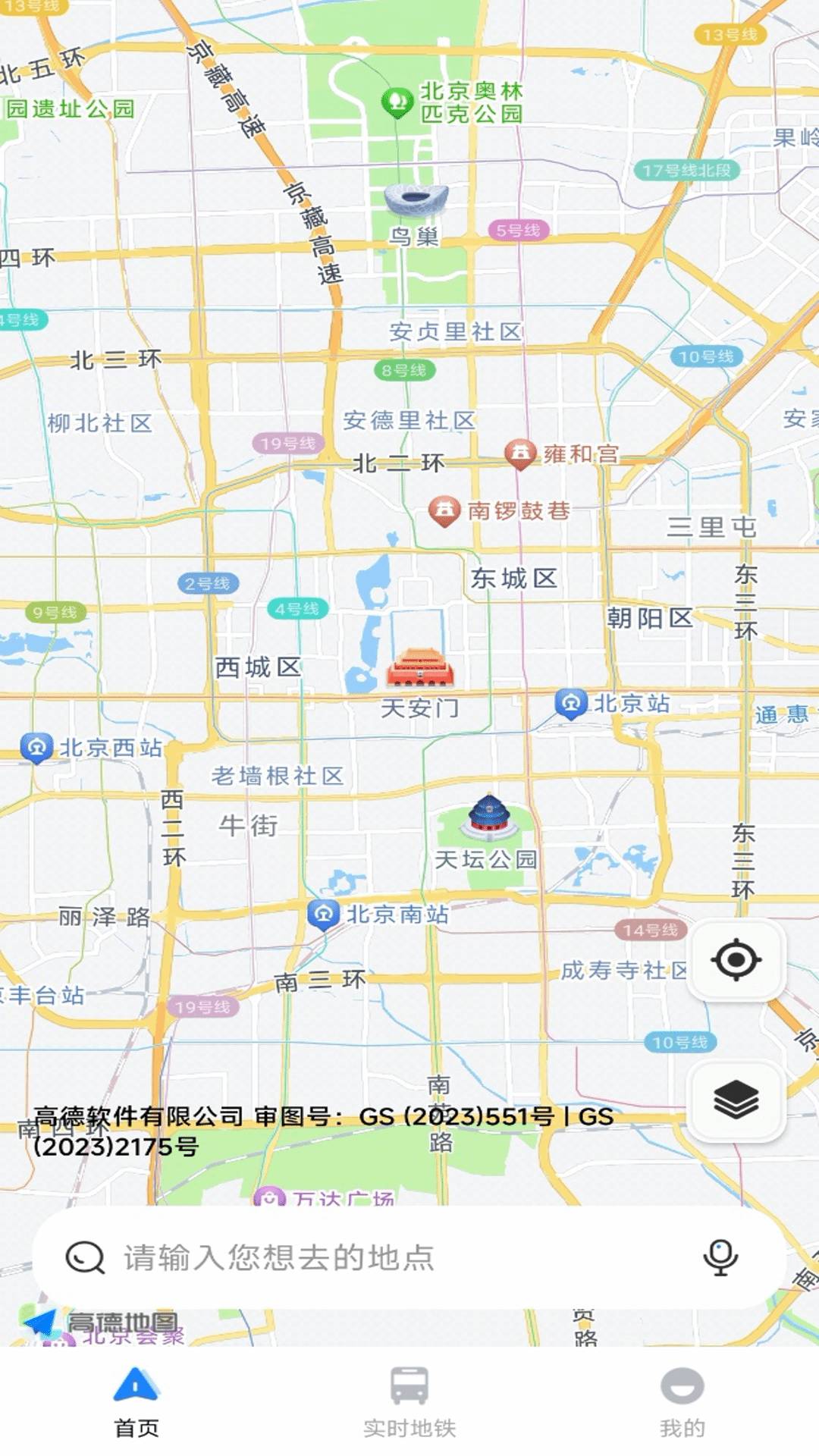Open the 北京奥林匹克公园 green marker
This screenshot has height=1456, width=819.
coord(397,99)
